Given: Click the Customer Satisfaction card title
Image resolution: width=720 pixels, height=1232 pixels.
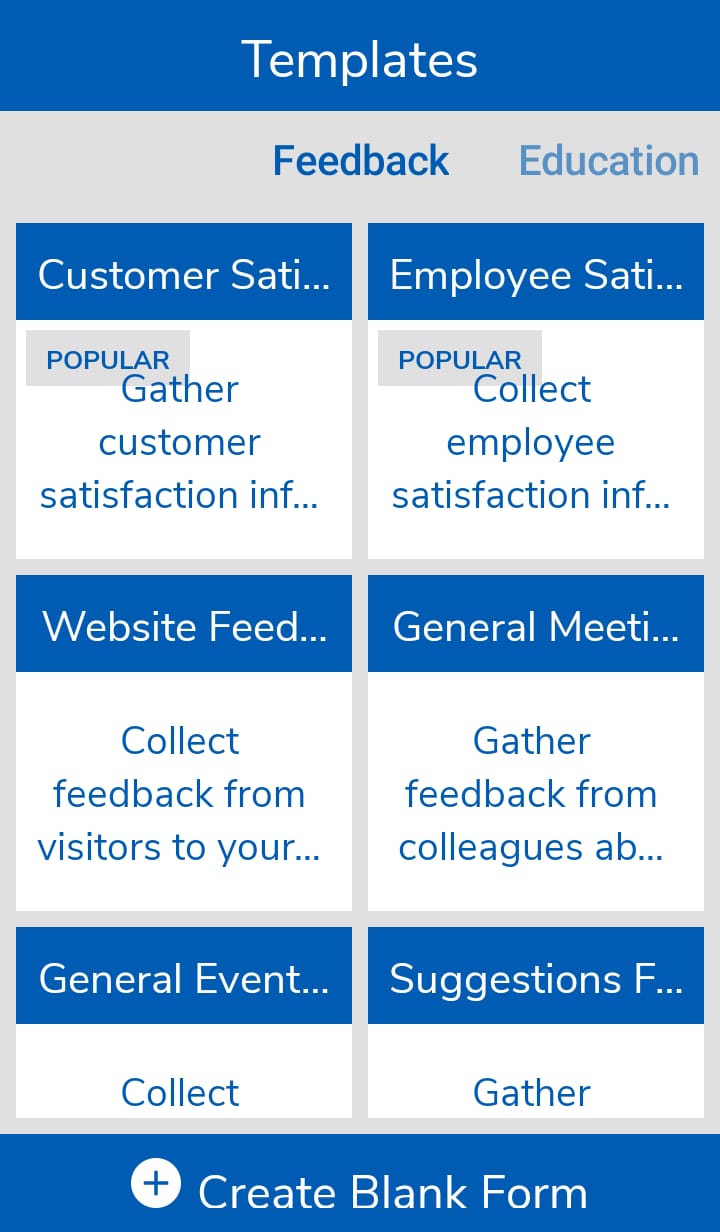Looking at the screenshot, I should tap(184, 274).
